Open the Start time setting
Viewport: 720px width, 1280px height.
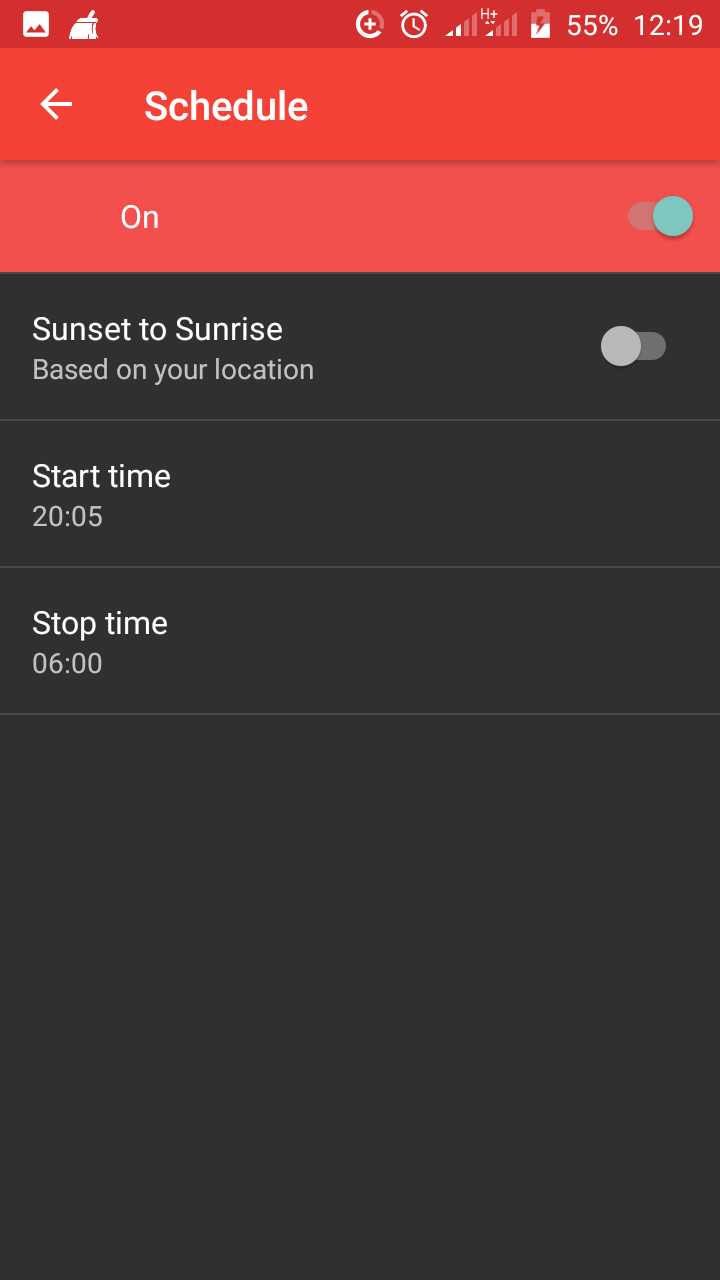360,494
